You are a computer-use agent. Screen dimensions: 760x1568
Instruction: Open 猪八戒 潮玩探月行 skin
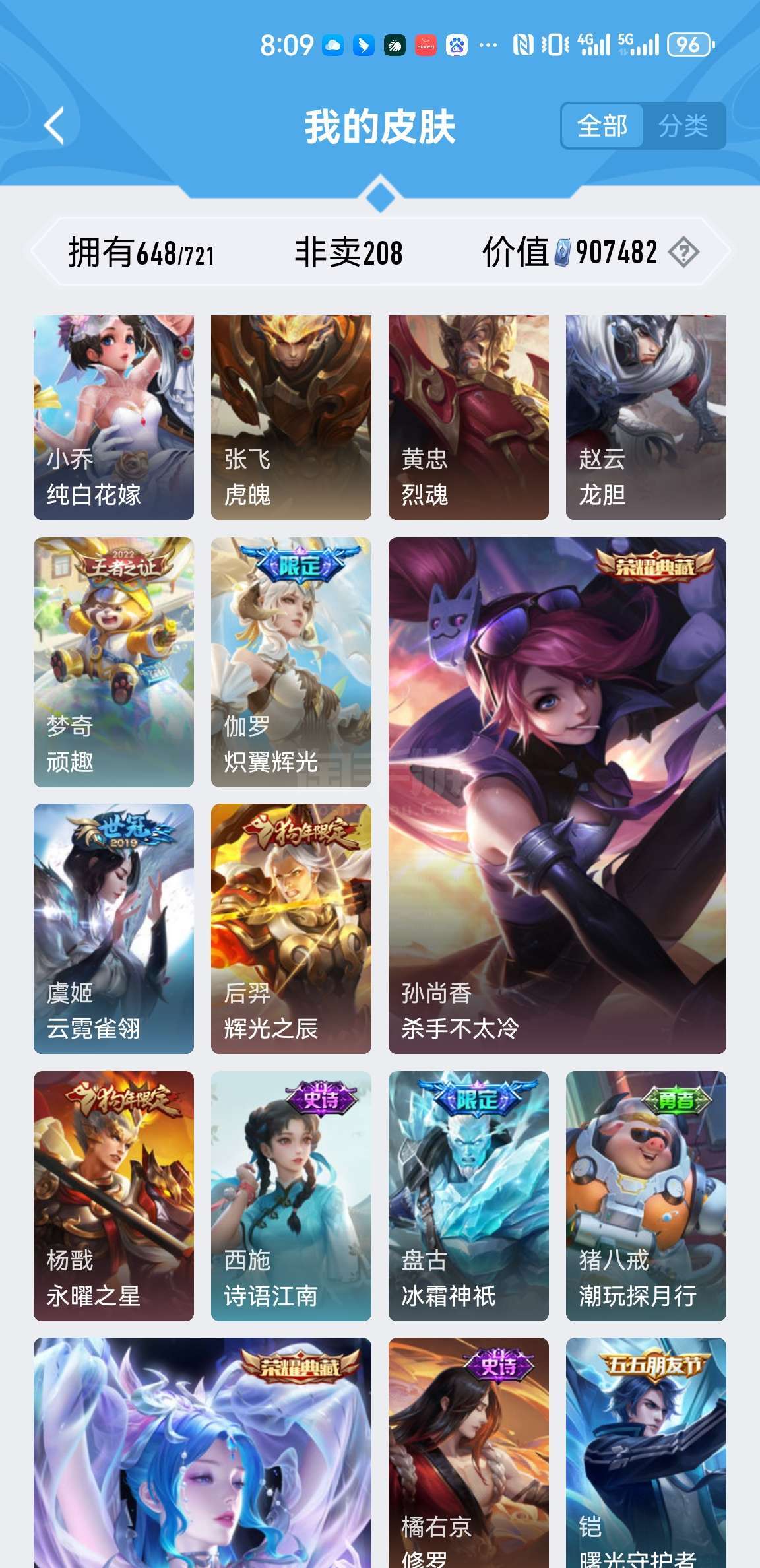646,1196
